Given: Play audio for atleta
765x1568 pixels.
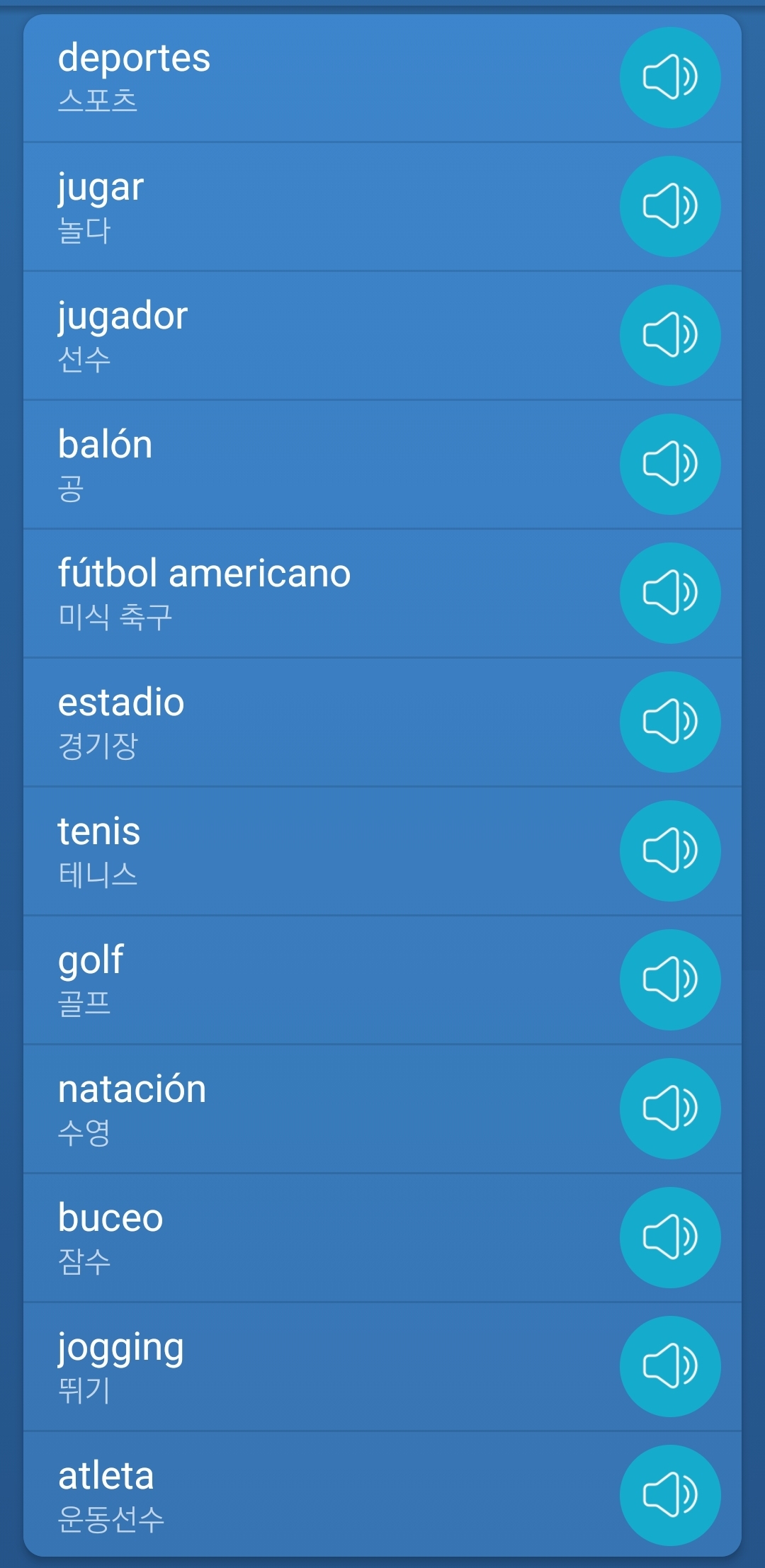Looking at the screenshot, I should [670, 1495].
